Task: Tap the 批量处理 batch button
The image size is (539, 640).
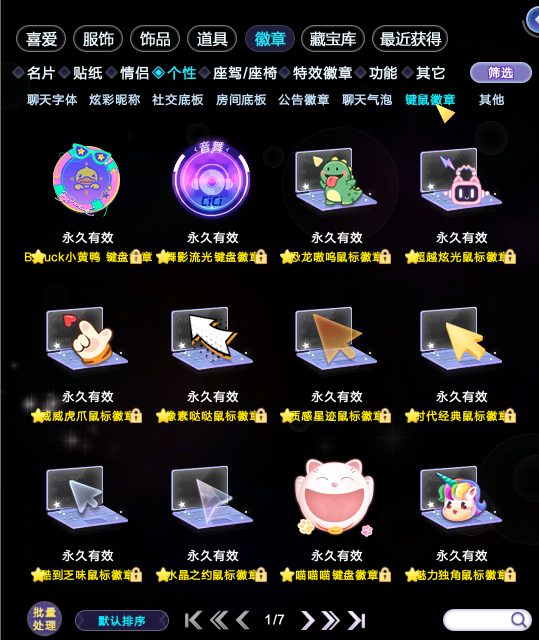Action: click(x=44, y=619)
